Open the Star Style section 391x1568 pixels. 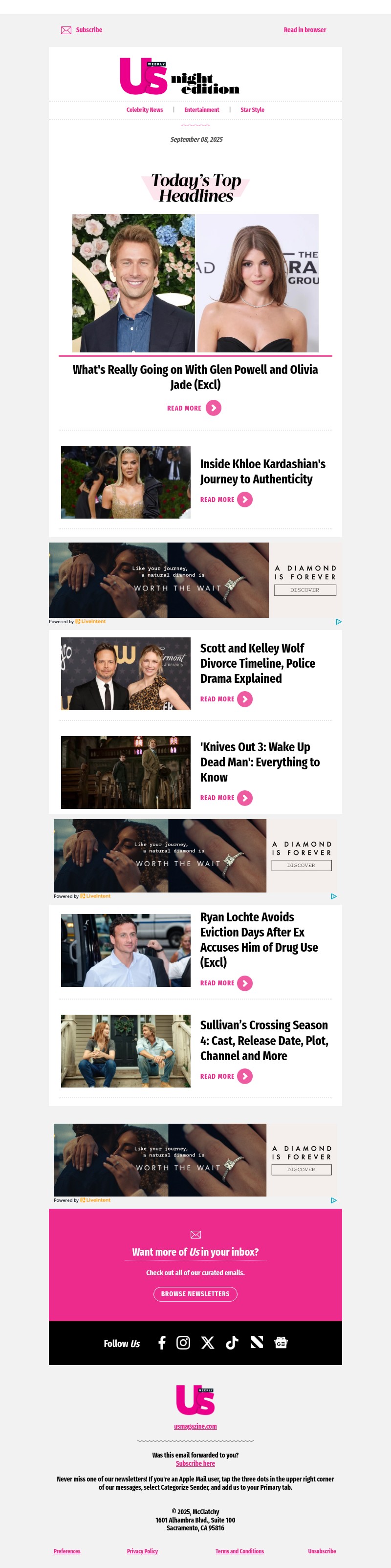(252, 110)
